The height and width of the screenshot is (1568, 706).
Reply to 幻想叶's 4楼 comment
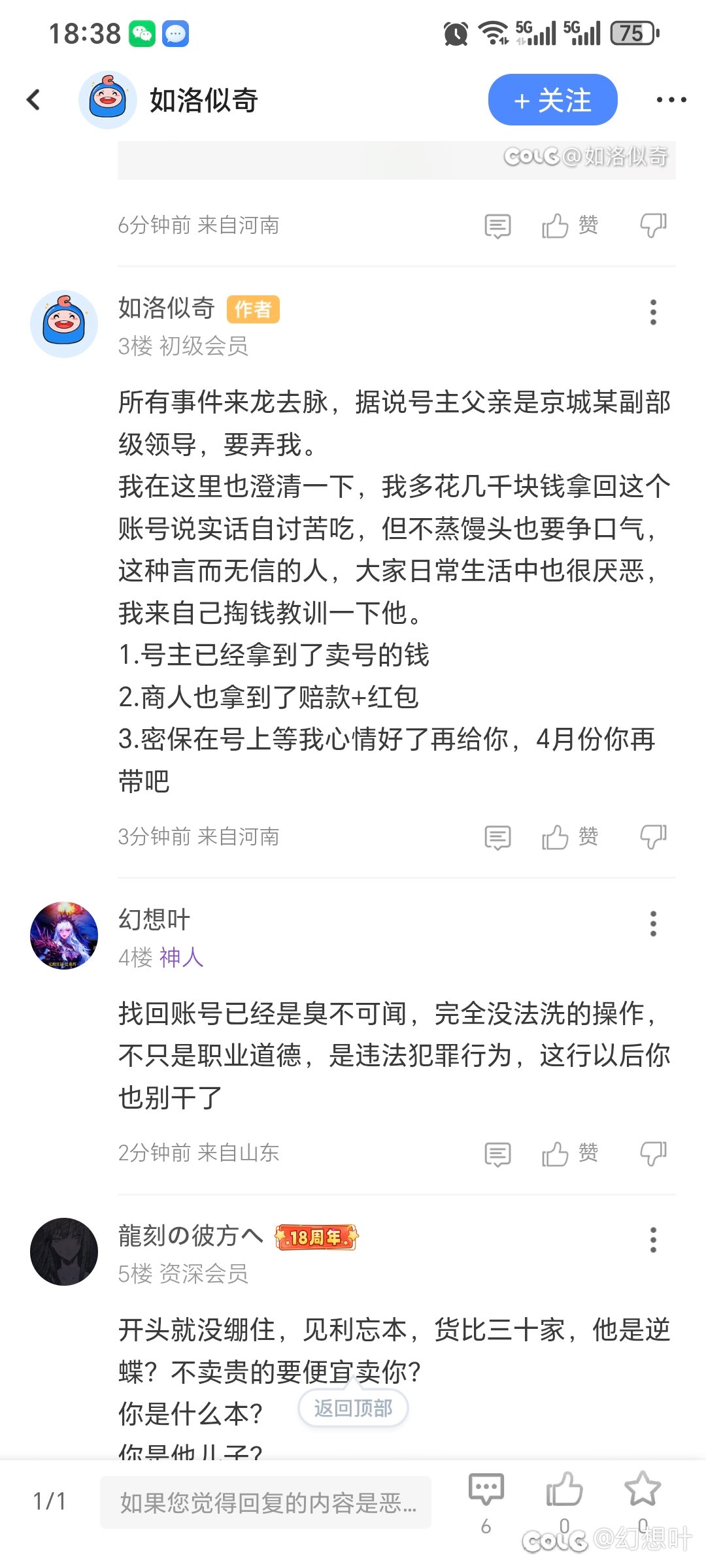497,1153
